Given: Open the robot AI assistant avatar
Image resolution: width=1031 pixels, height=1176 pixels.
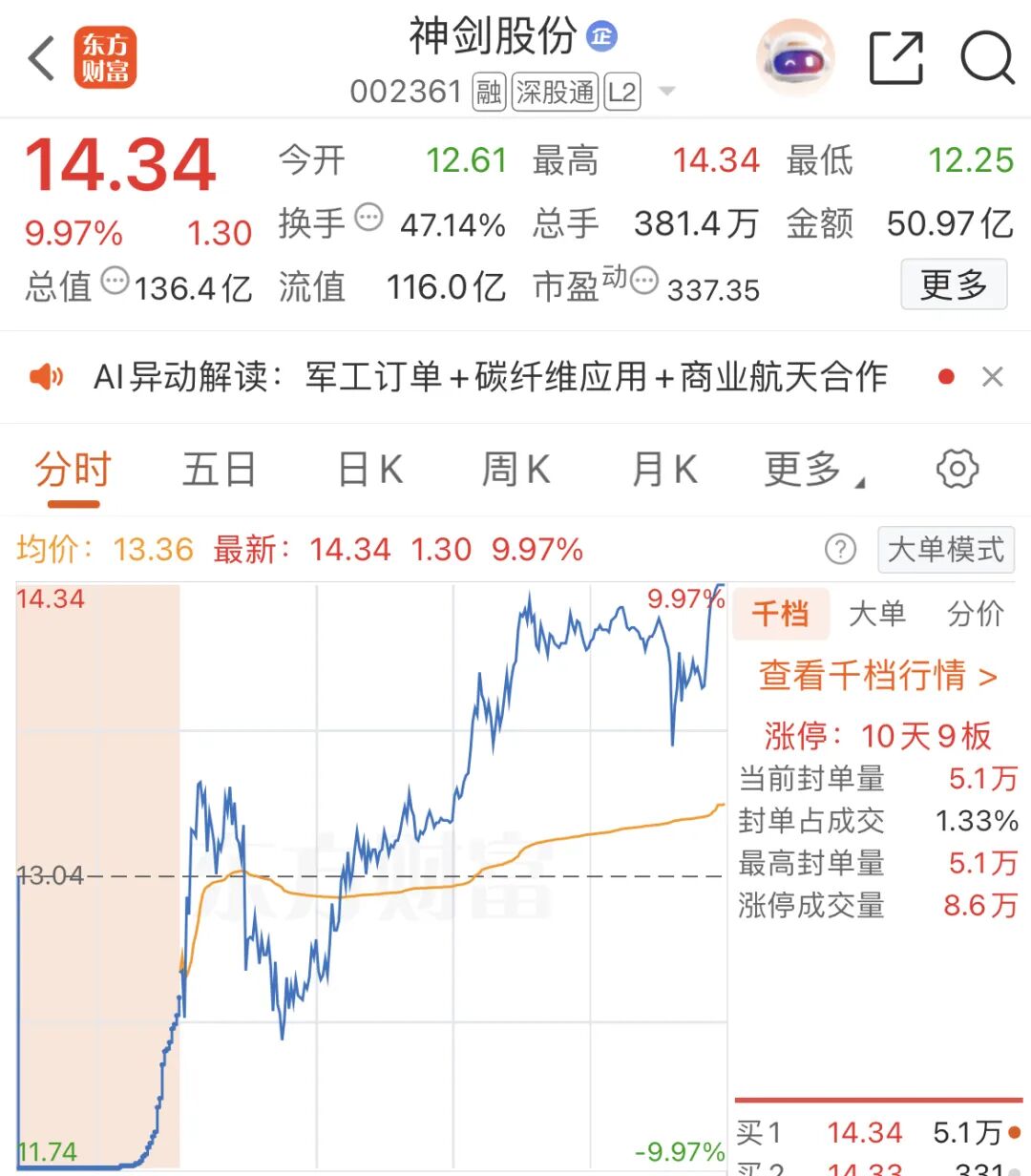Looking at the screenshot, I should point(795,59).
